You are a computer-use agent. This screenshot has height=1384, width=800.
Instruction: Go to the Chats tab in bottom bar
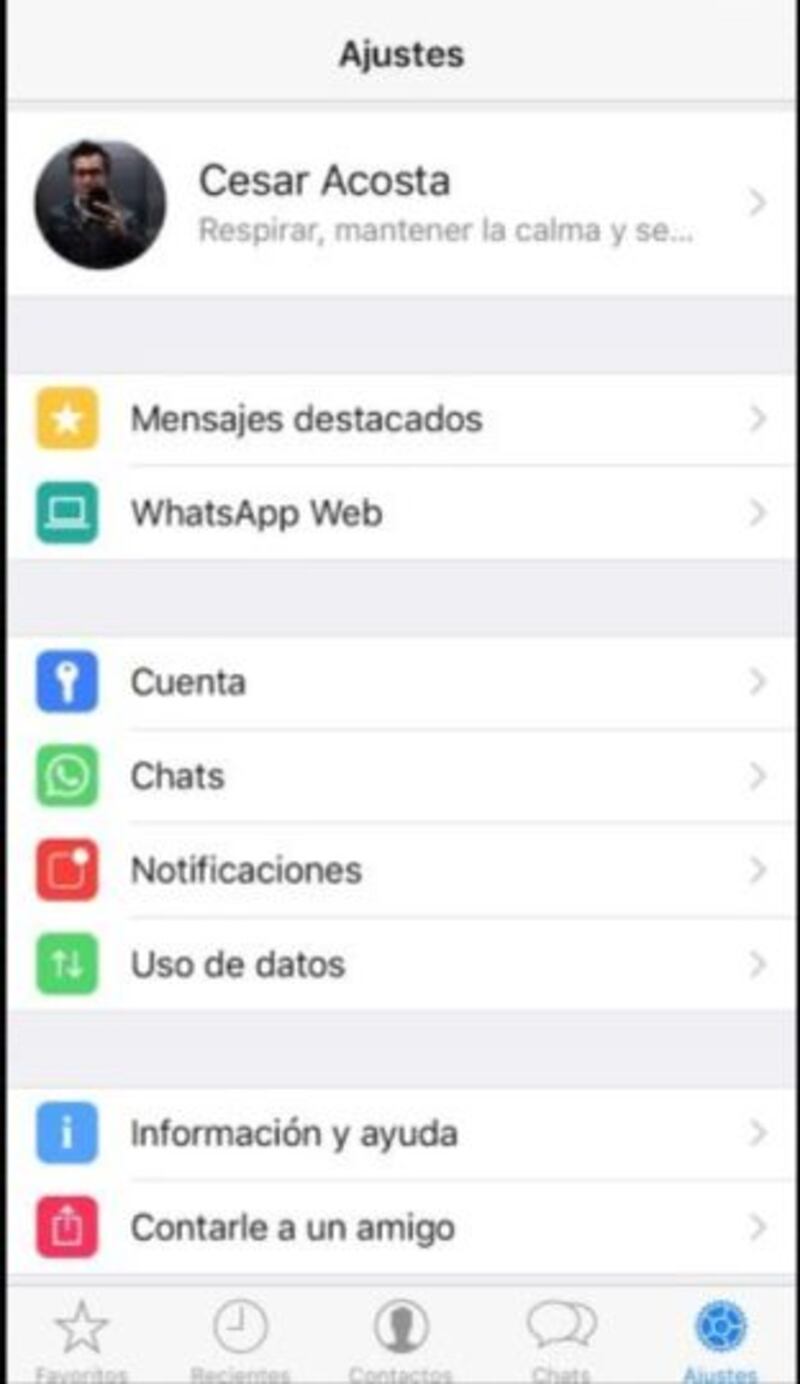[x=561, y=1336]
